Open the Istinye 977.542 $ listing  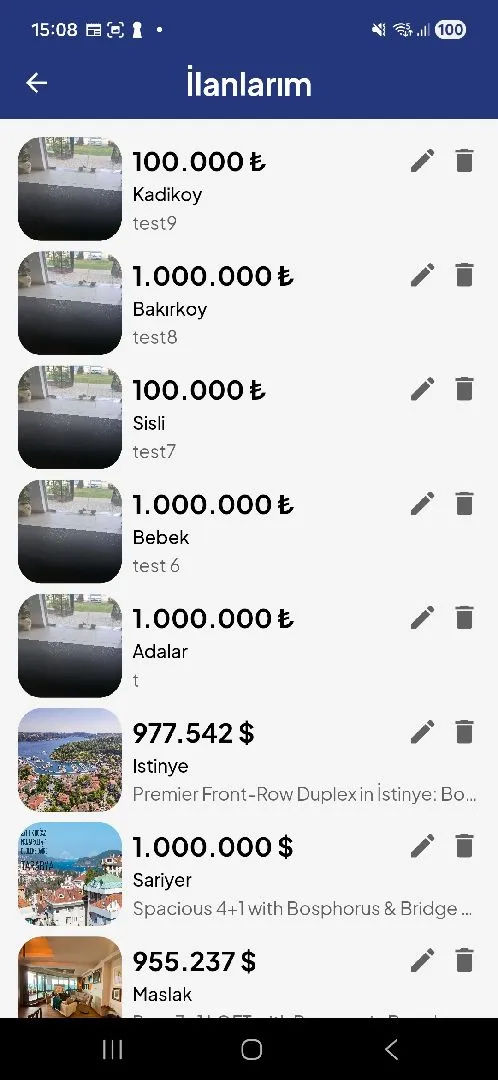coord(249,760)
